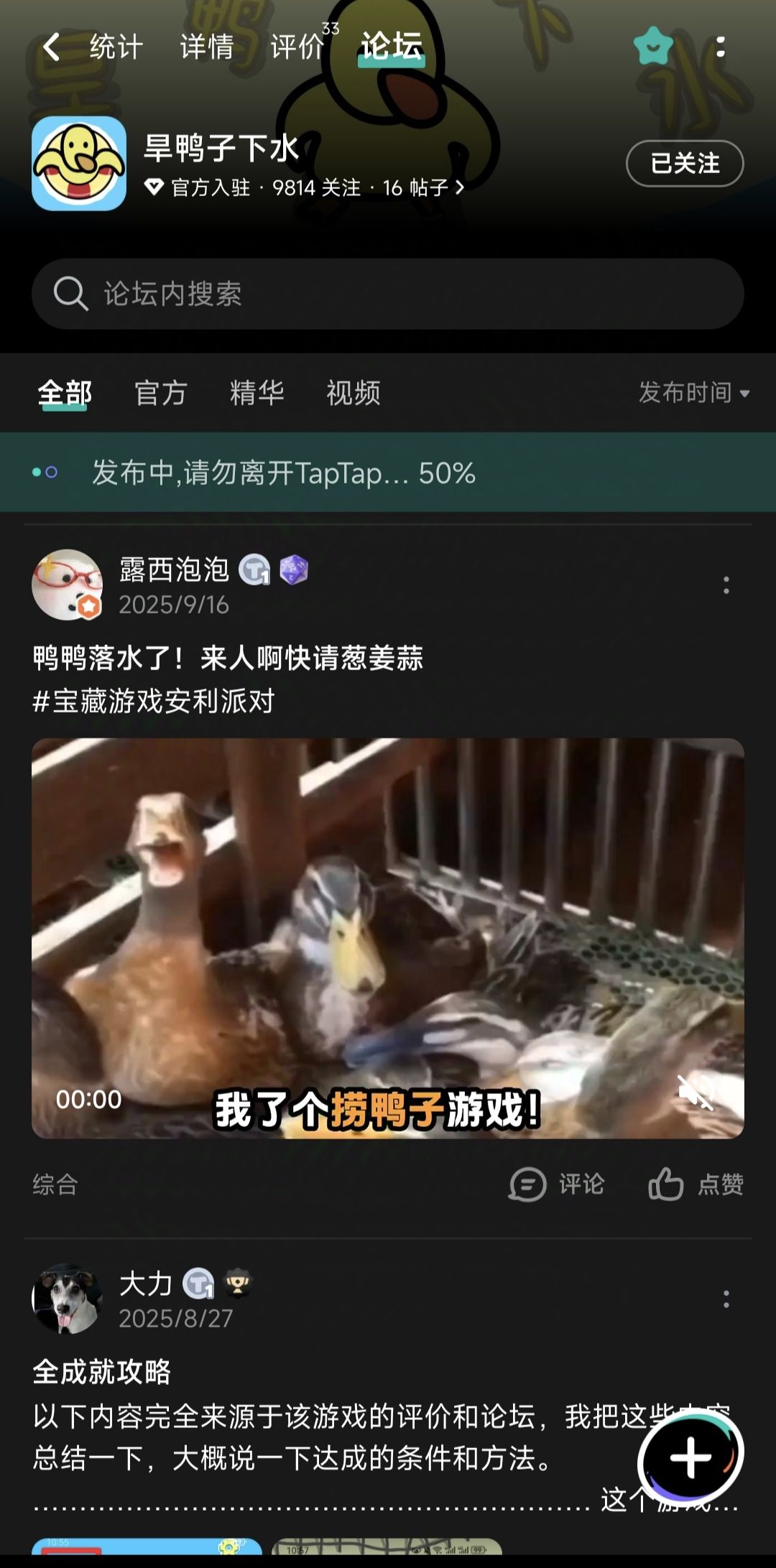776x1568 pixels.
Task: Open the 评价 tab
Action: point(297,47)
